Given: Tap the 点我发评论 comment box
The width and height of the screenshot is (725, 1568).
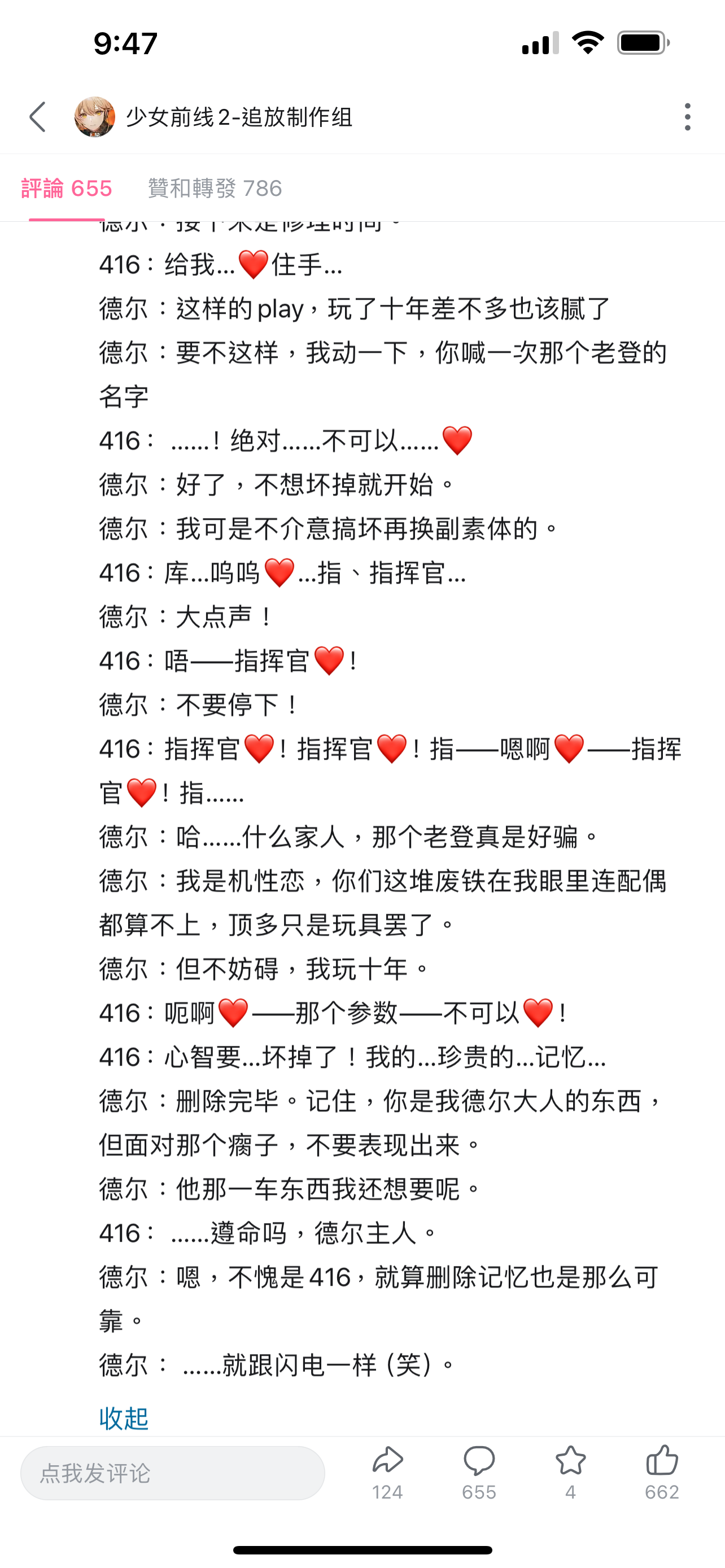Looking at the screenshot, I should [x=172, y=1473].
